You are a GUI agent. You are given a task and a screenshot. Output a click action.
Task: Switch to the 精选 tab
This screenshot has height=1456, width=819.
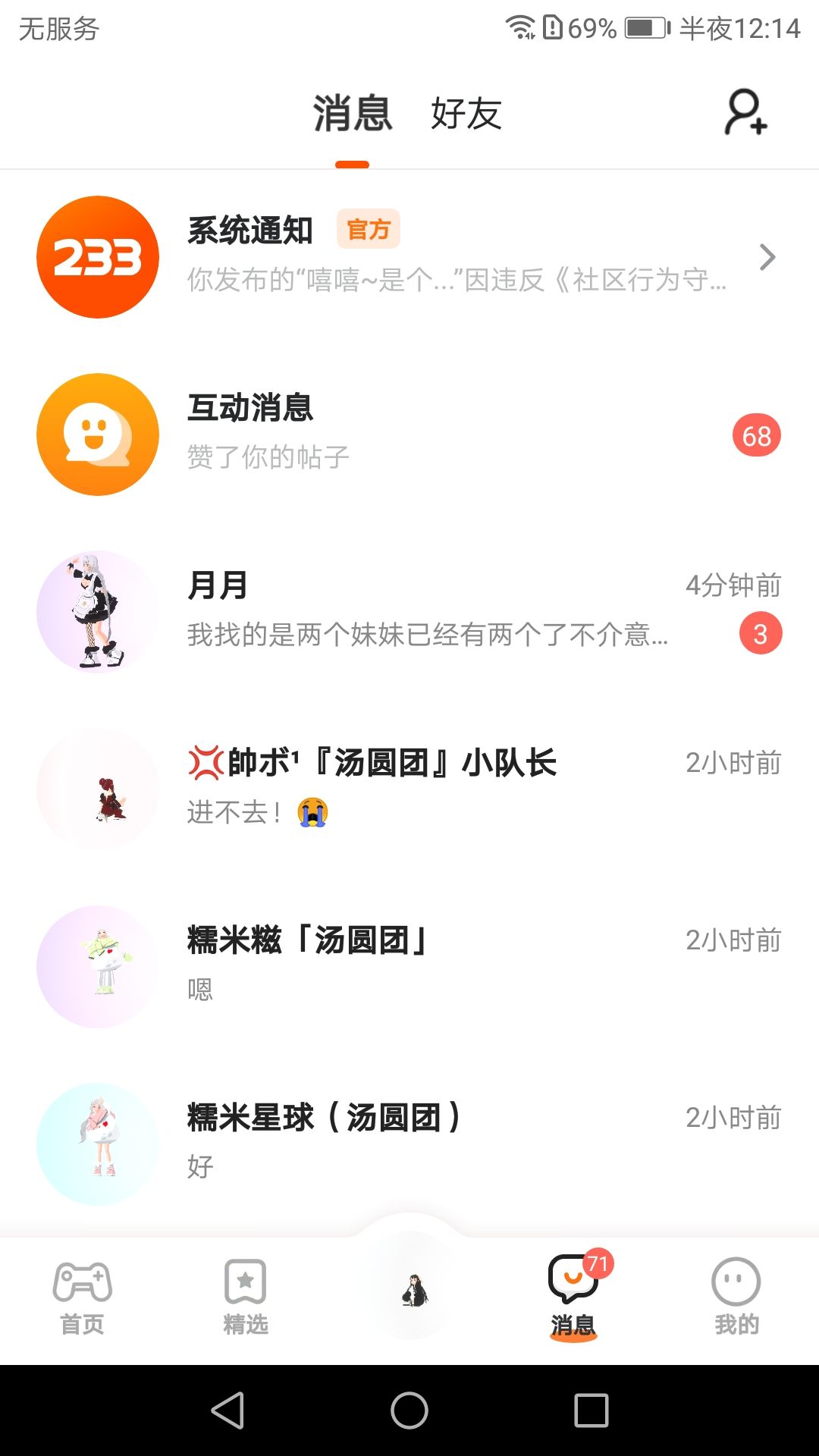pos(246,1298)
